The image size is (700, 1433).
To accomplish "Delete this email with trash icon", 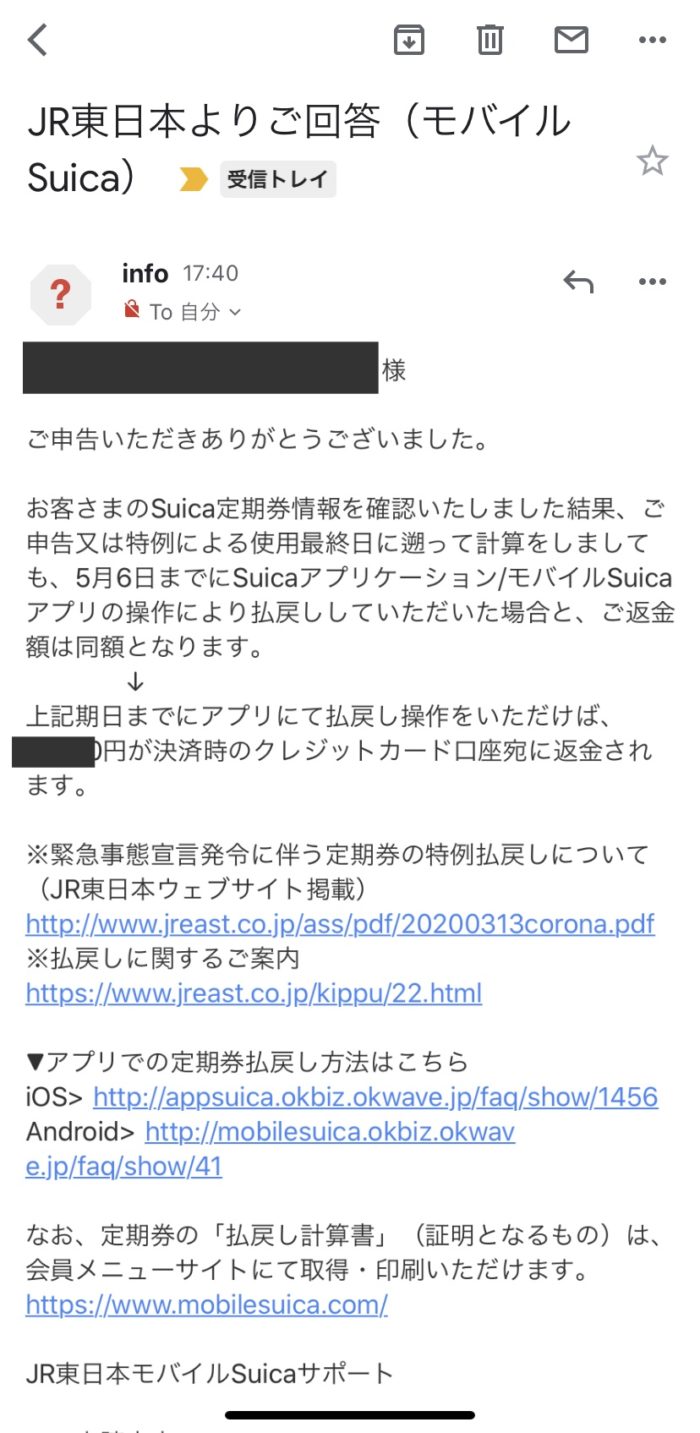I will point(489,40).
